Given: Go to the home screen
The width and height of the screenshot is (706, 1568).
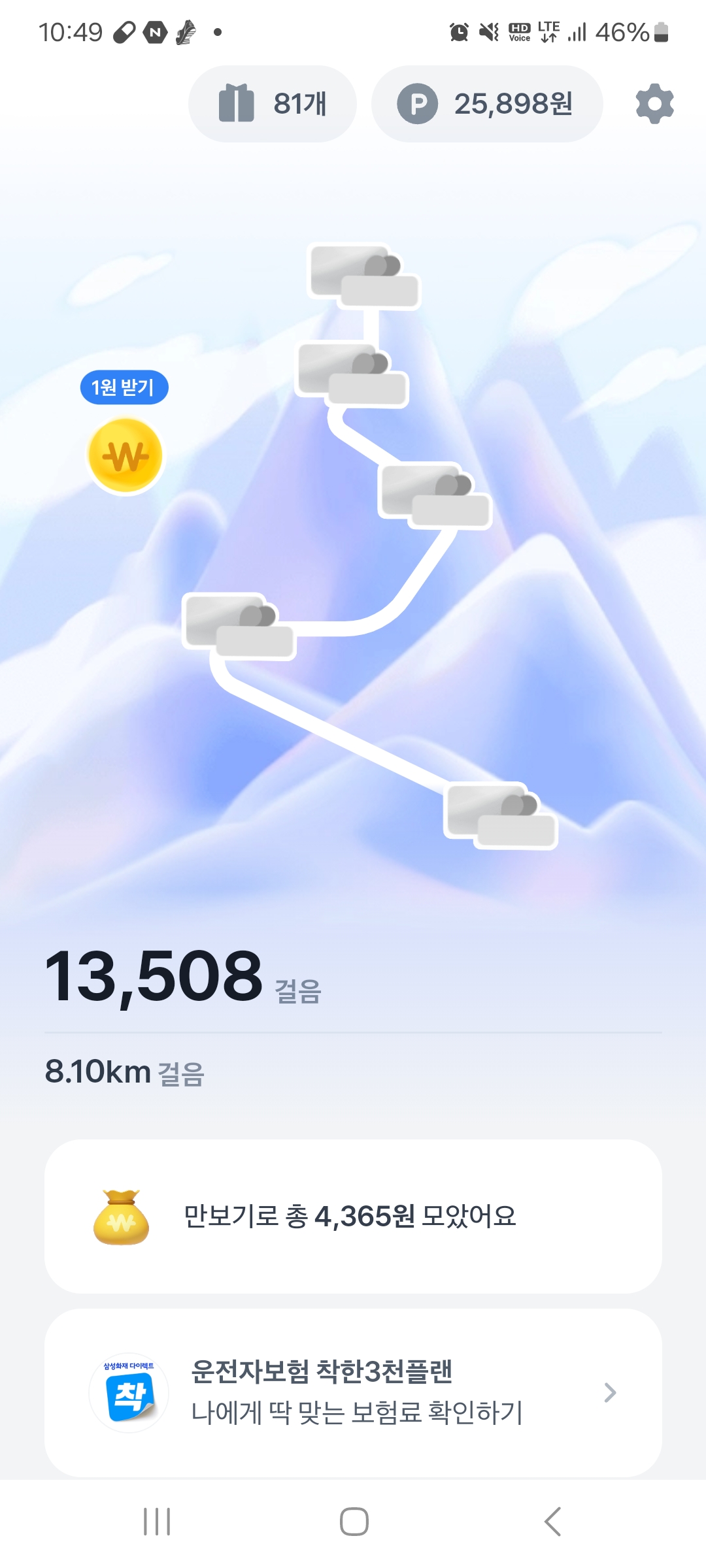Looking at the screenshot, I should tap(354, 1522).
